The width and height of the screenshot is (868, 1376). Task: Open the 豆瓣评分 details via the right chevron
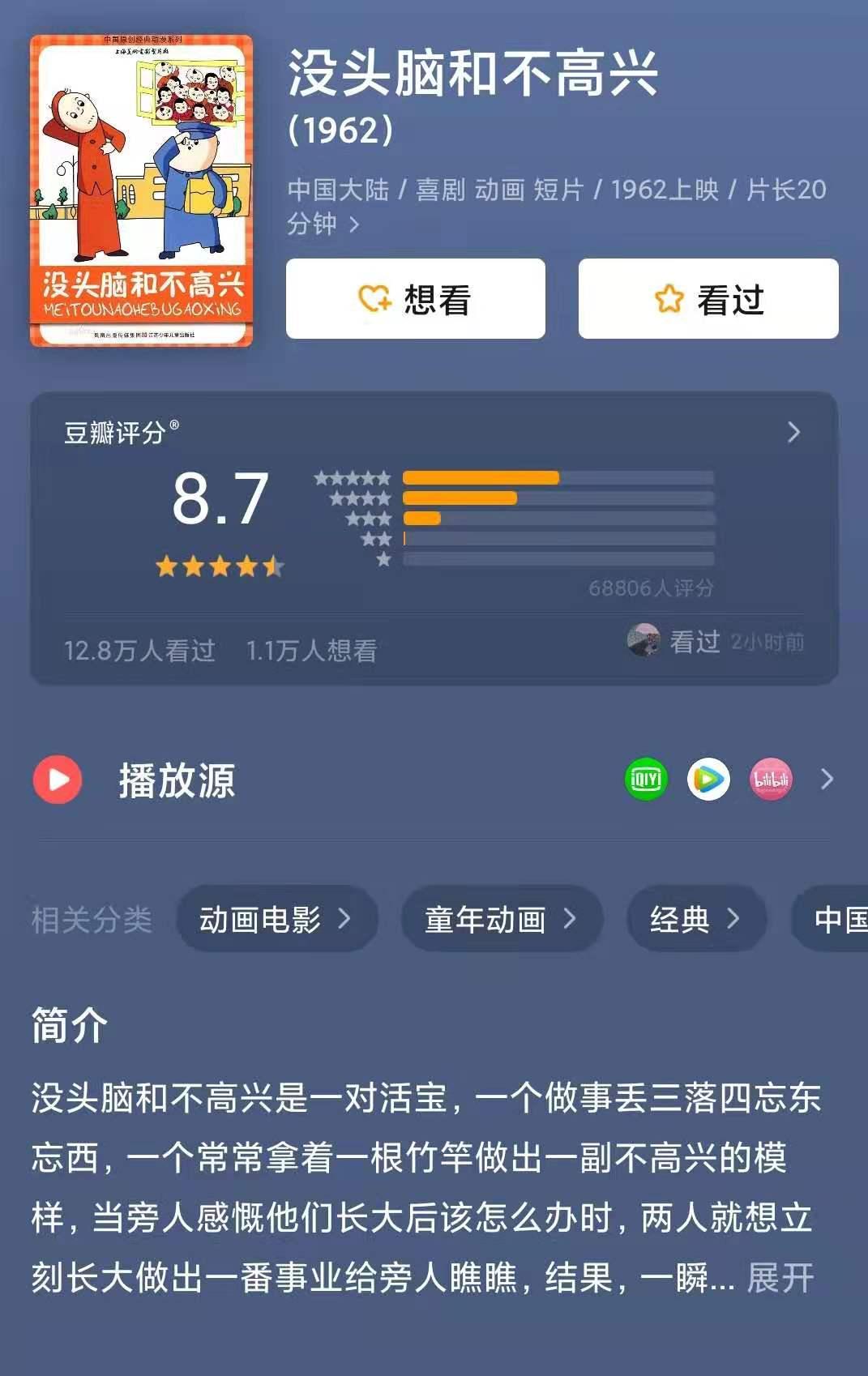click(x=794, y=434)
